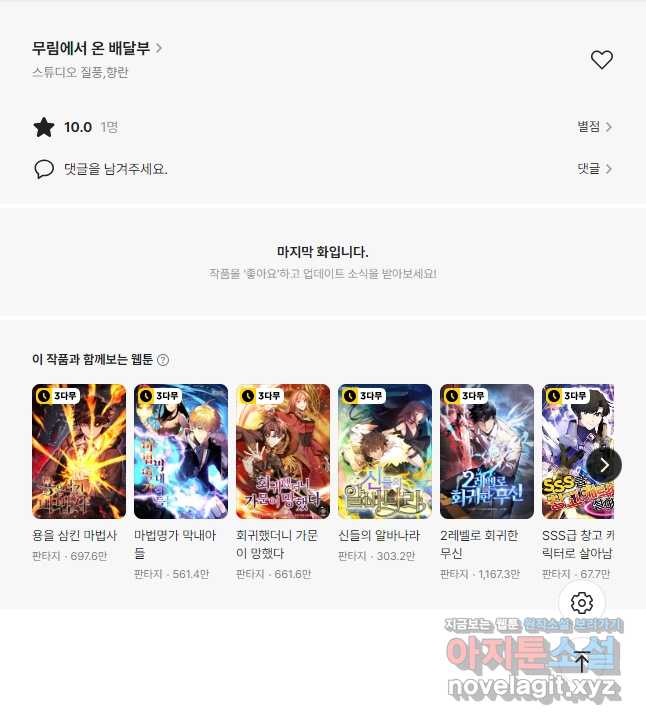
Task: Open viewer settings gear
Action: coord(582,602)
